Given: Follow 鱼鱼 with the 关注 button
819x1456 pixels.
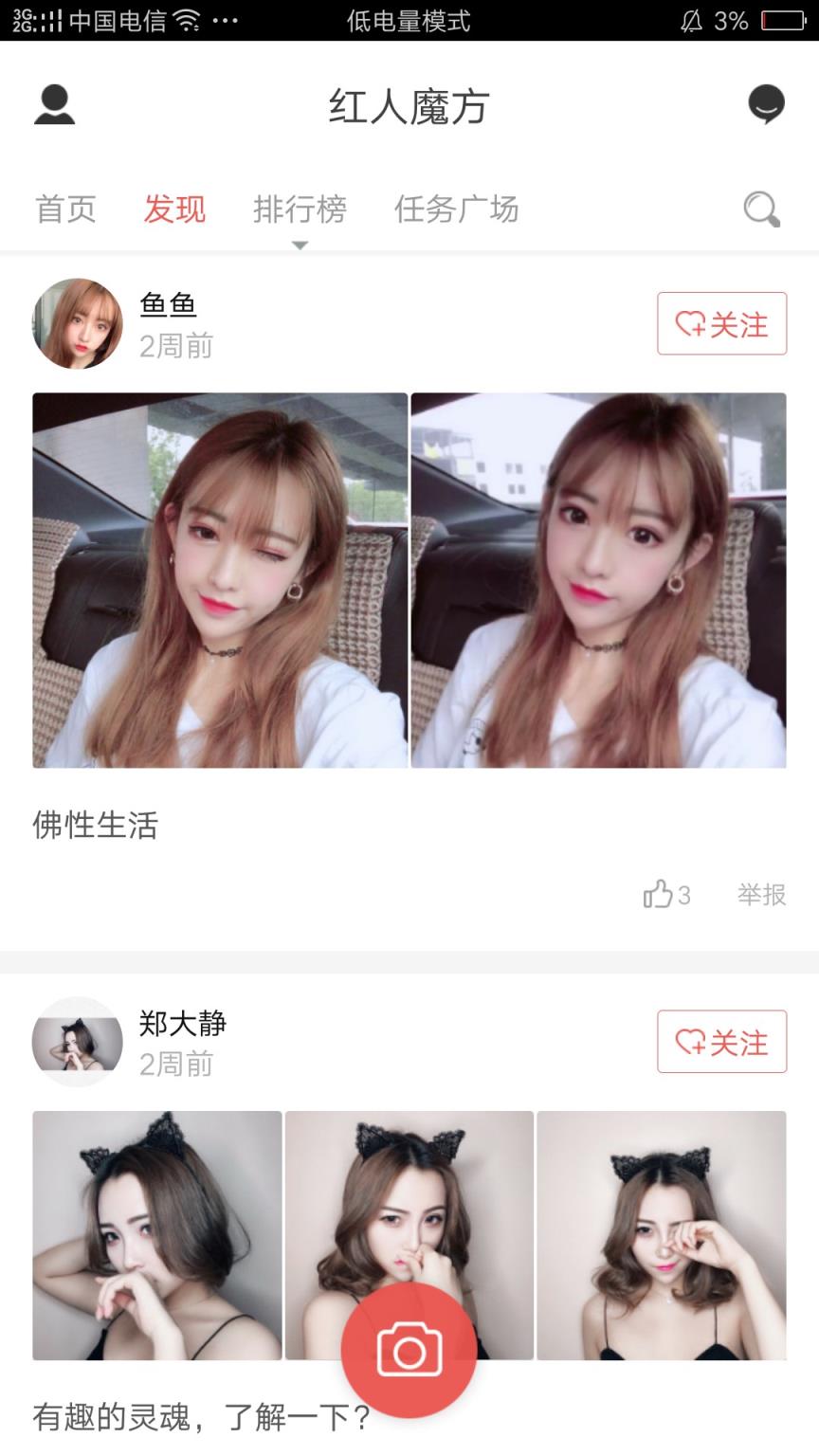Looking at the screenshot, I should click(x=721, y=324).
